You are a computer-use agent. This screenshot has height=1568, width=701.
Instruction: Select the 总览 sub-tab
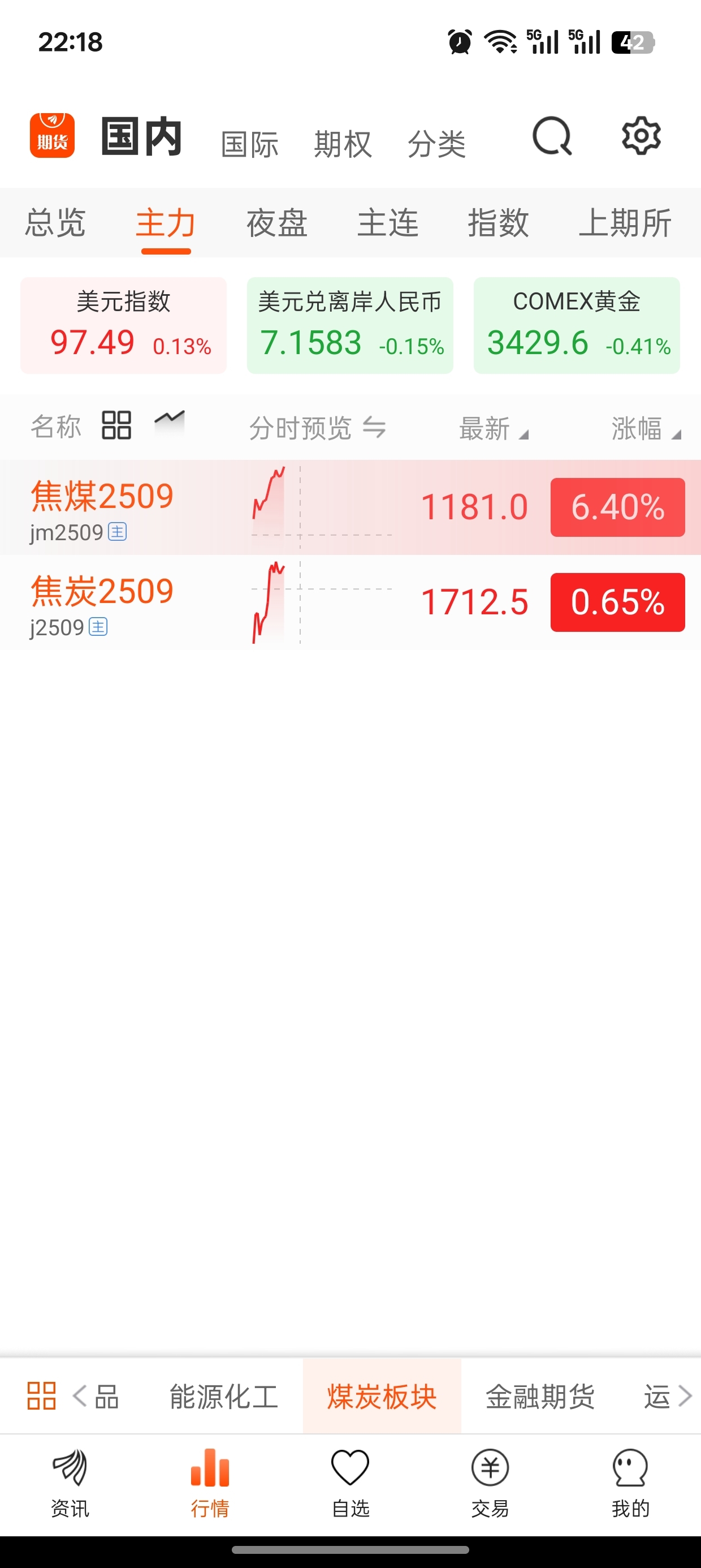coord(55,222)
